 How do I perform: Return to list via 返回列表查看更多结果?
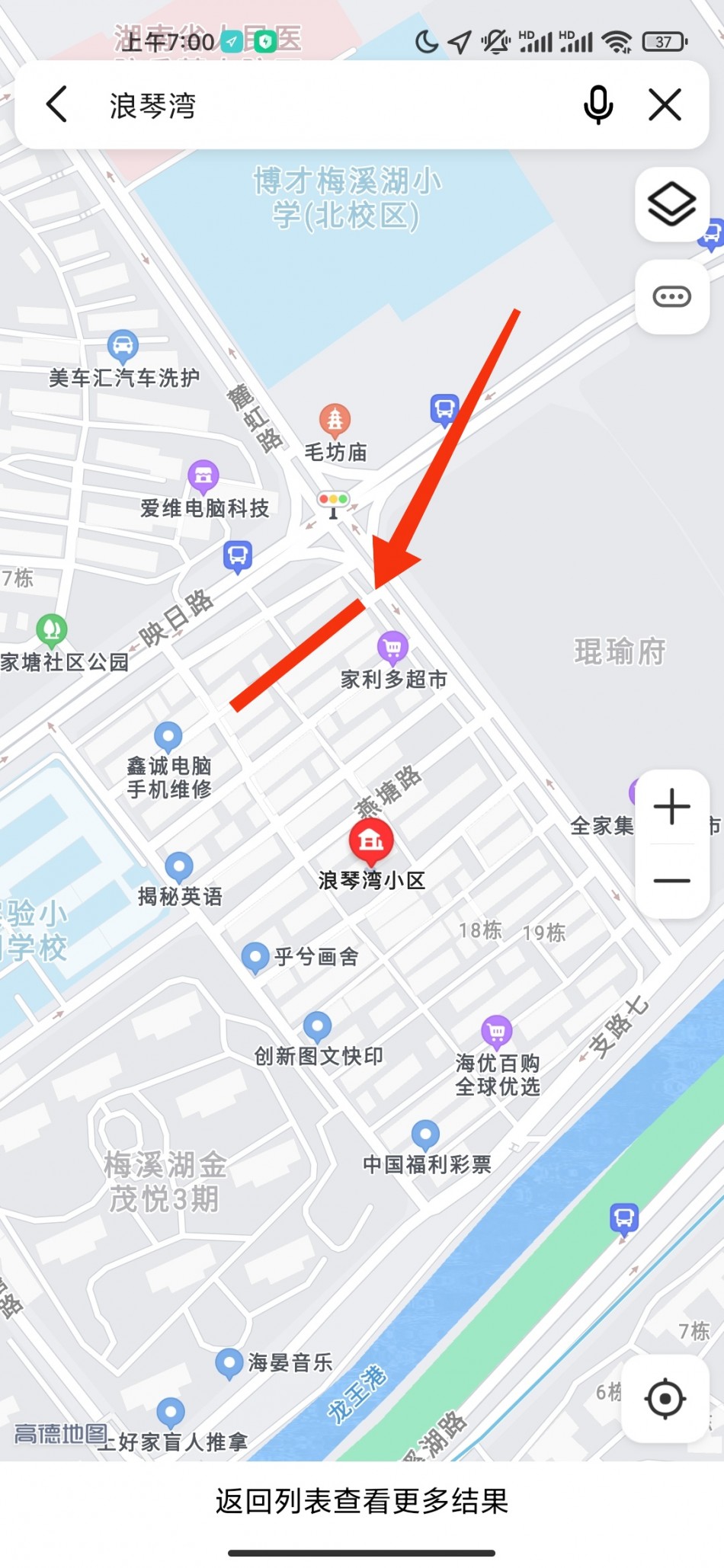362,1501
